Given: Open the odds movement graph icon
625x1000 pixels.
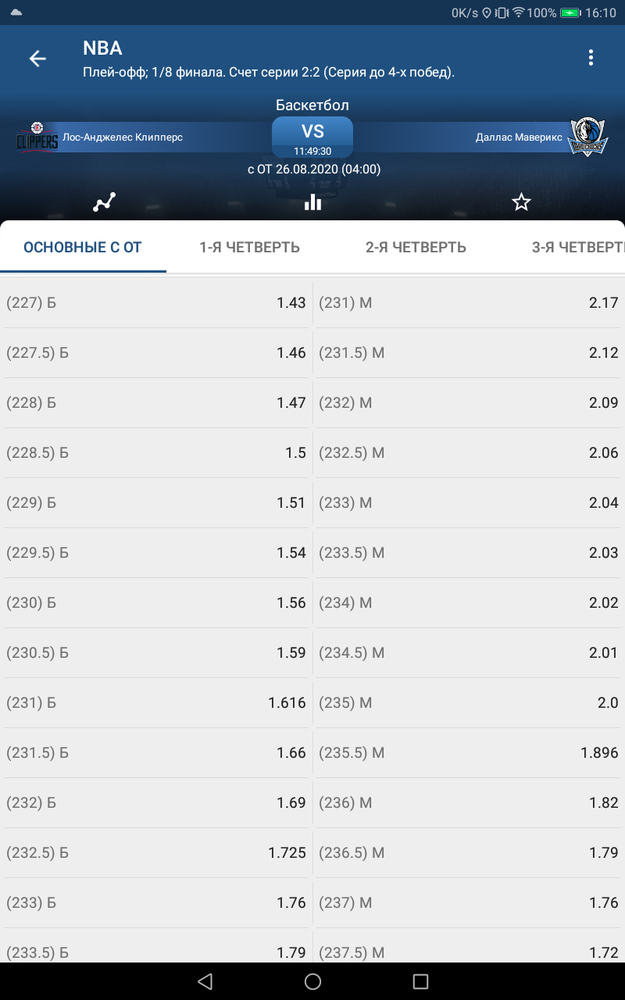Looking at the screenshot, I should click(x=105, y=202).
